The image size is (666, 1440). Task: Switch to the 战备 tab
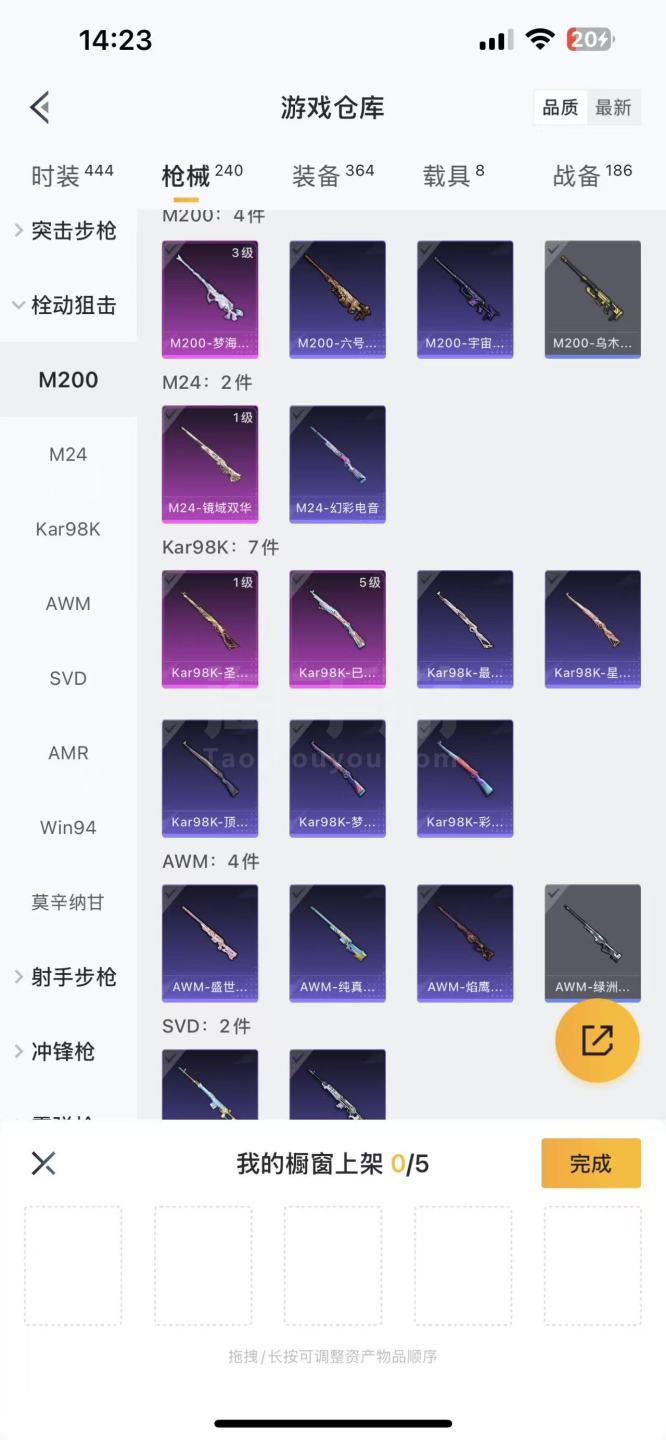tap(592, 176)
